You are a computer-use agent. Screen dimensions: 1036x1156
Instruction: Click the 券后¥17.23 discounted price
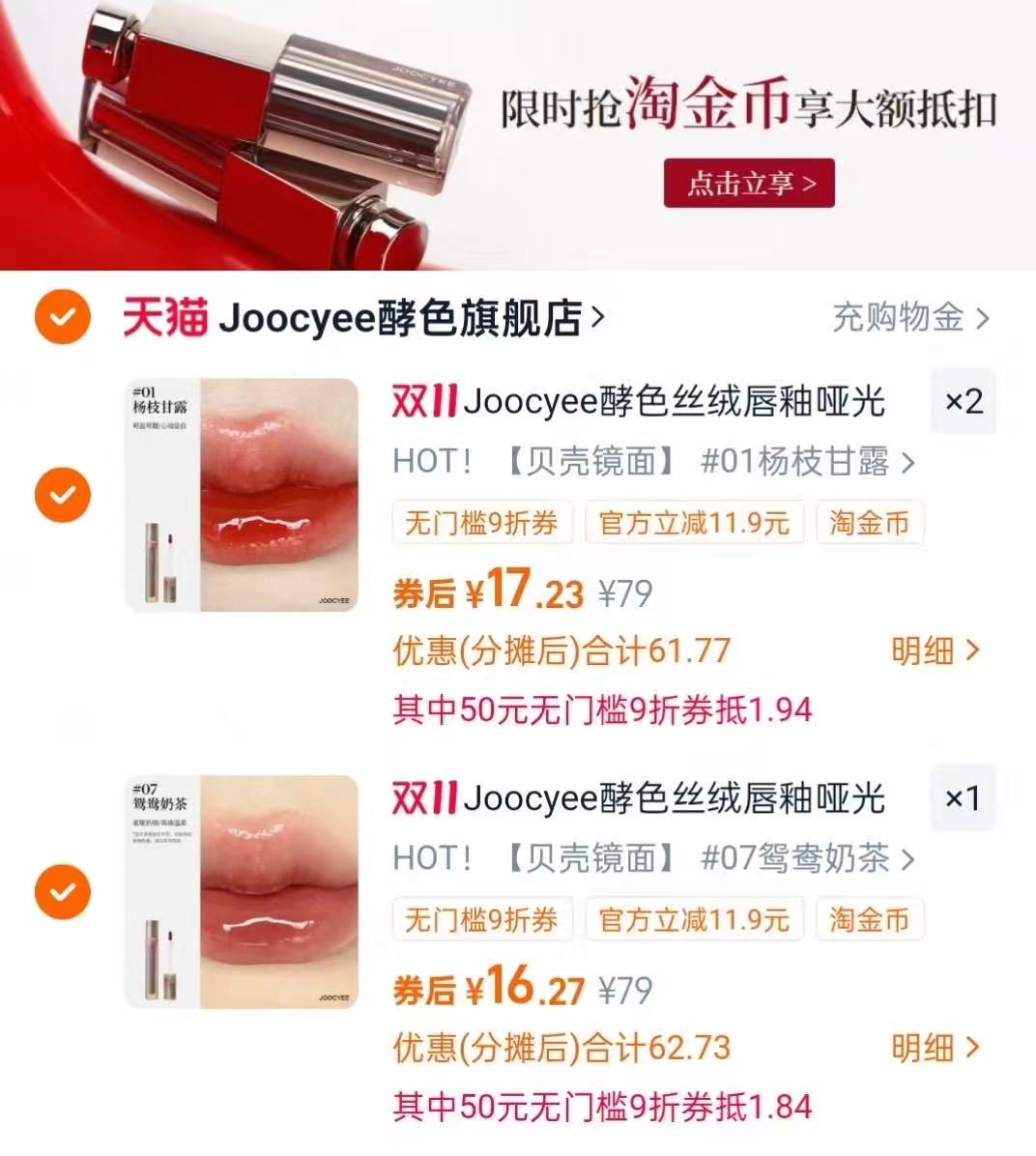483,591
